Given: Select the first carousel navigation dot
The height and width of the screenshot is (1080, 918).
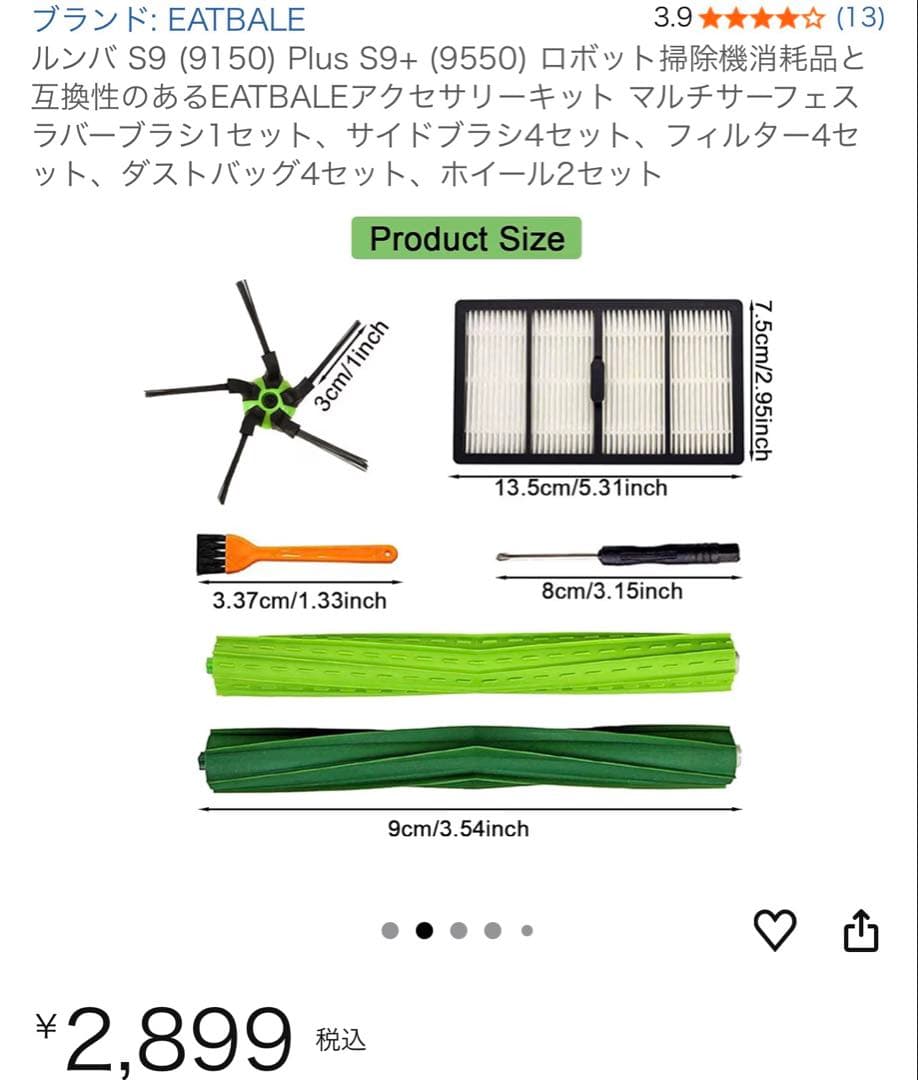Looking at the screenshot, I should tap(391, 930).
